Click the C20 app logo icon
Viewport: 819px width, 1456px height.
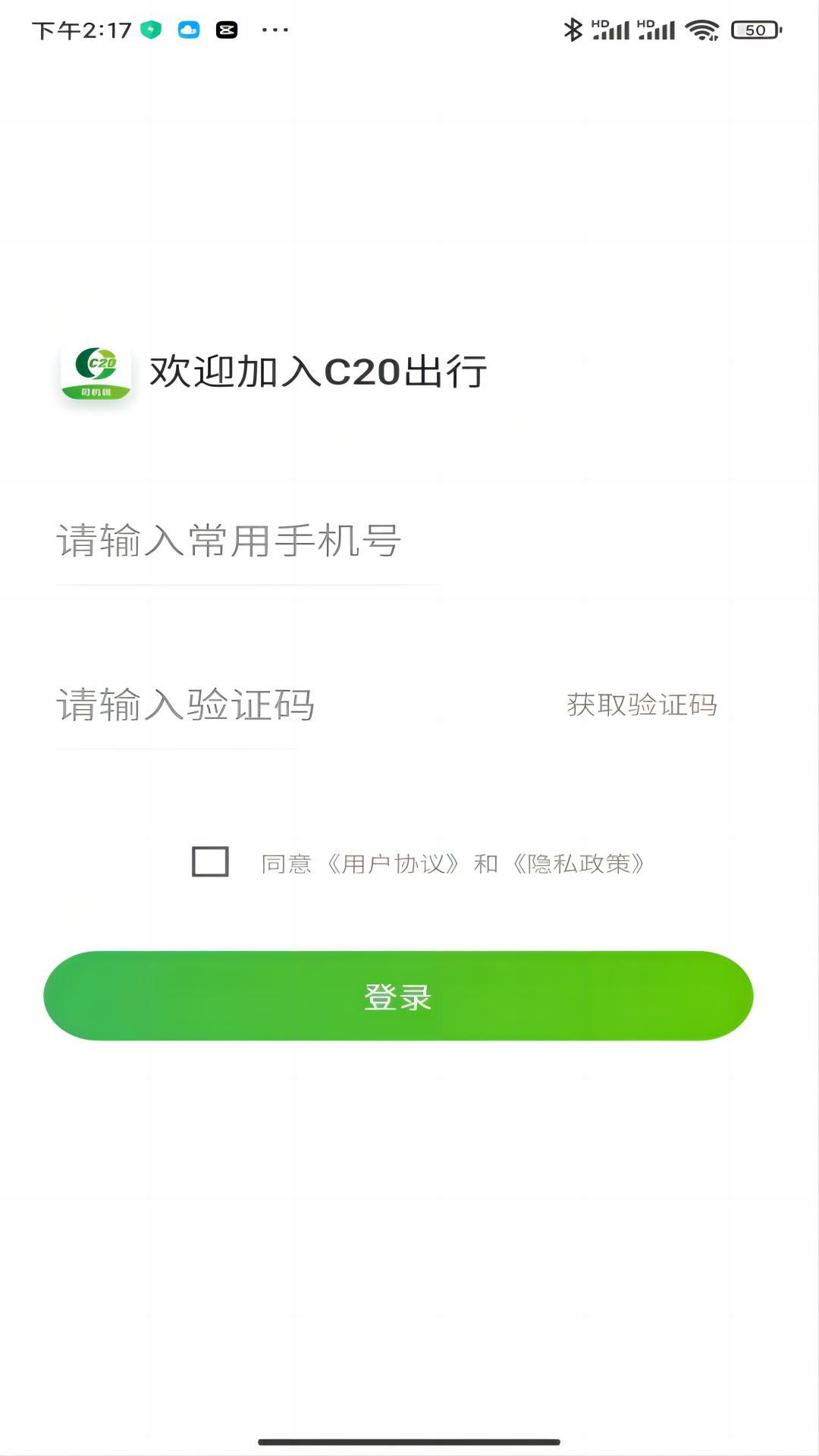click(95, 372)
